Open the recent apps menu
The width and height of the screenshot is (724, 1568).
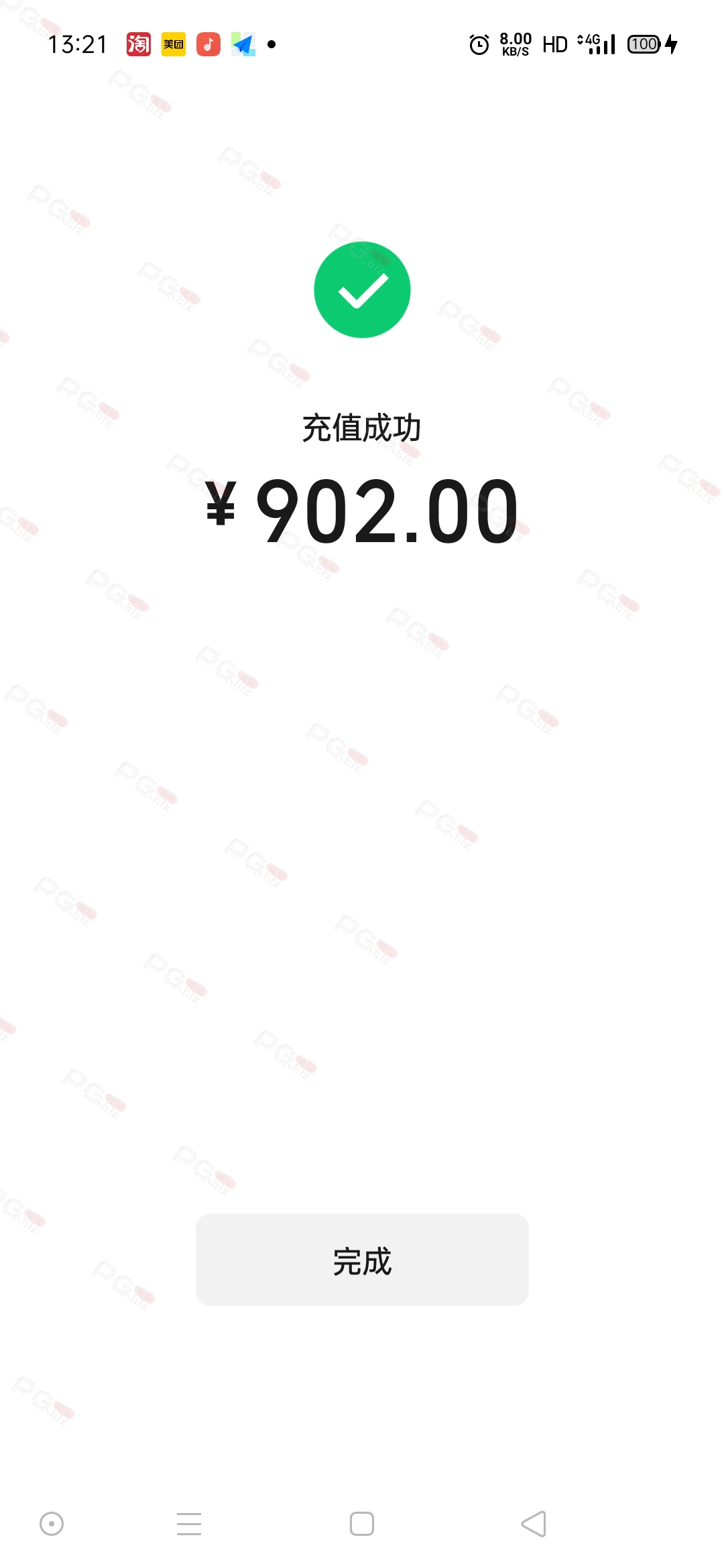click(x=189, y=1524)
